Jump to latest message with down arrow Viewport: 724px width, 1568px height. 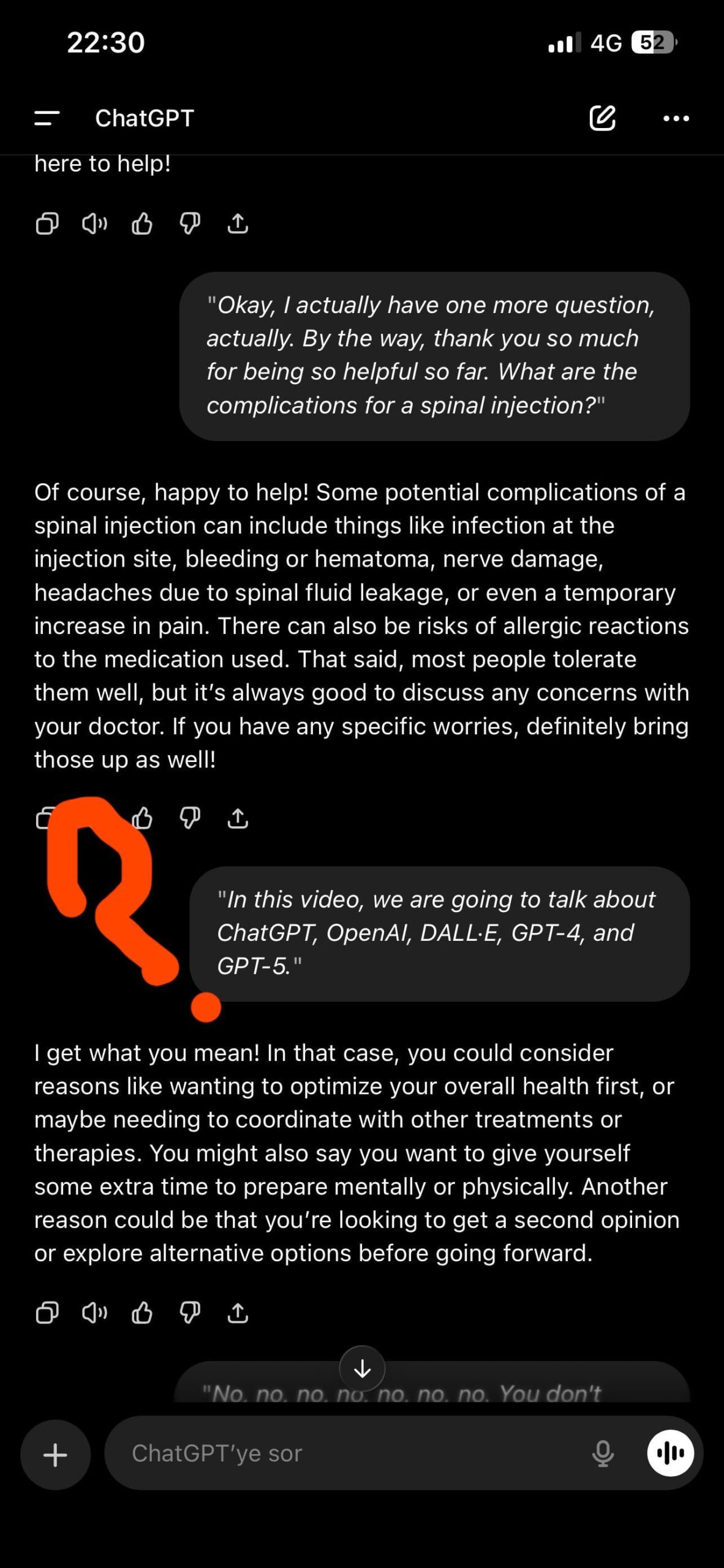pos(362,1368)
